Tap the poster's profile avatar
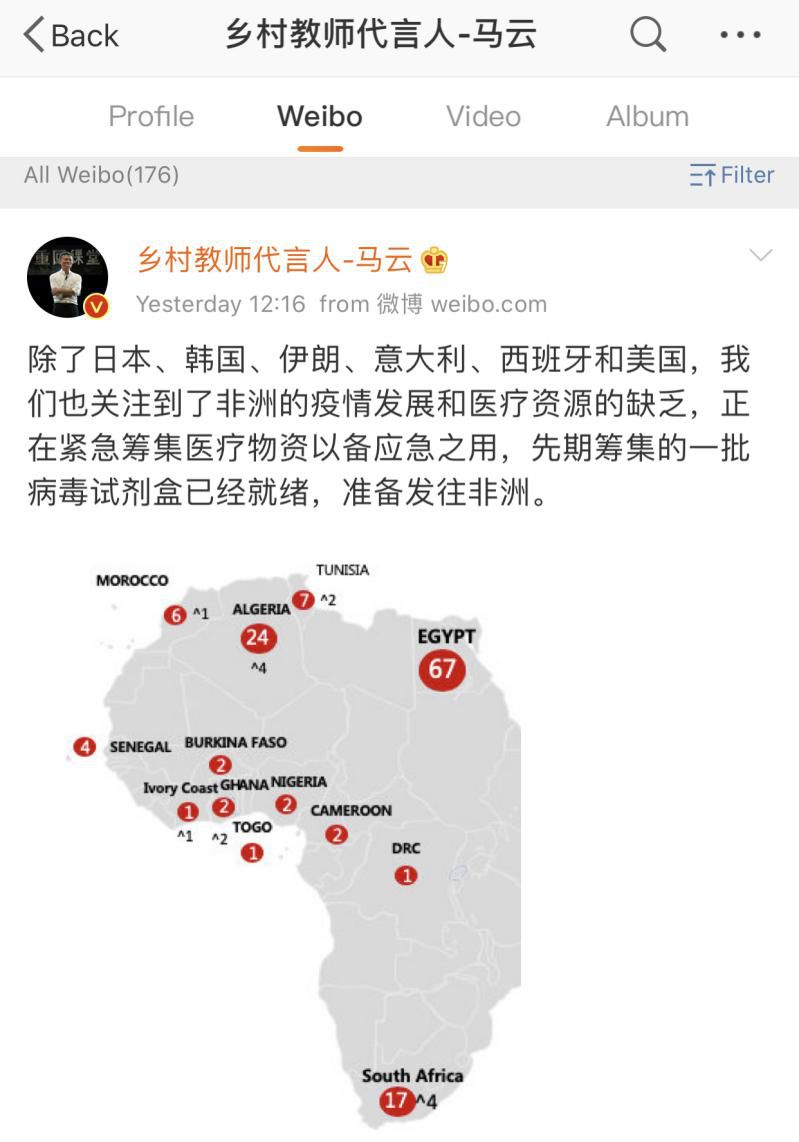Image resolution: width=799 pixels, height=1142 pixels. [67, 277]
